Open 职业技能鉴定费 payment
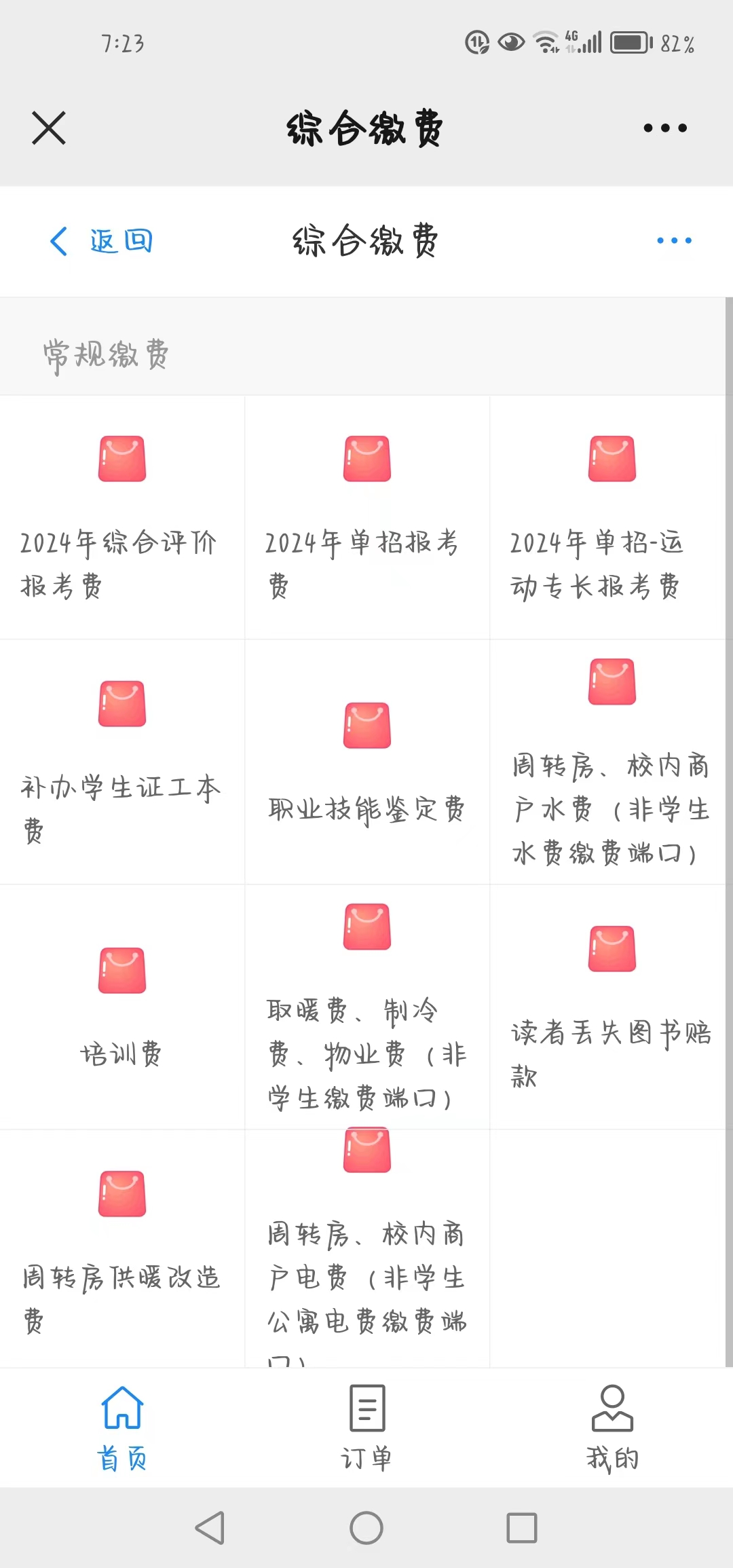The height and width of the screenshot is (1568, 733). tap(367, 762)
